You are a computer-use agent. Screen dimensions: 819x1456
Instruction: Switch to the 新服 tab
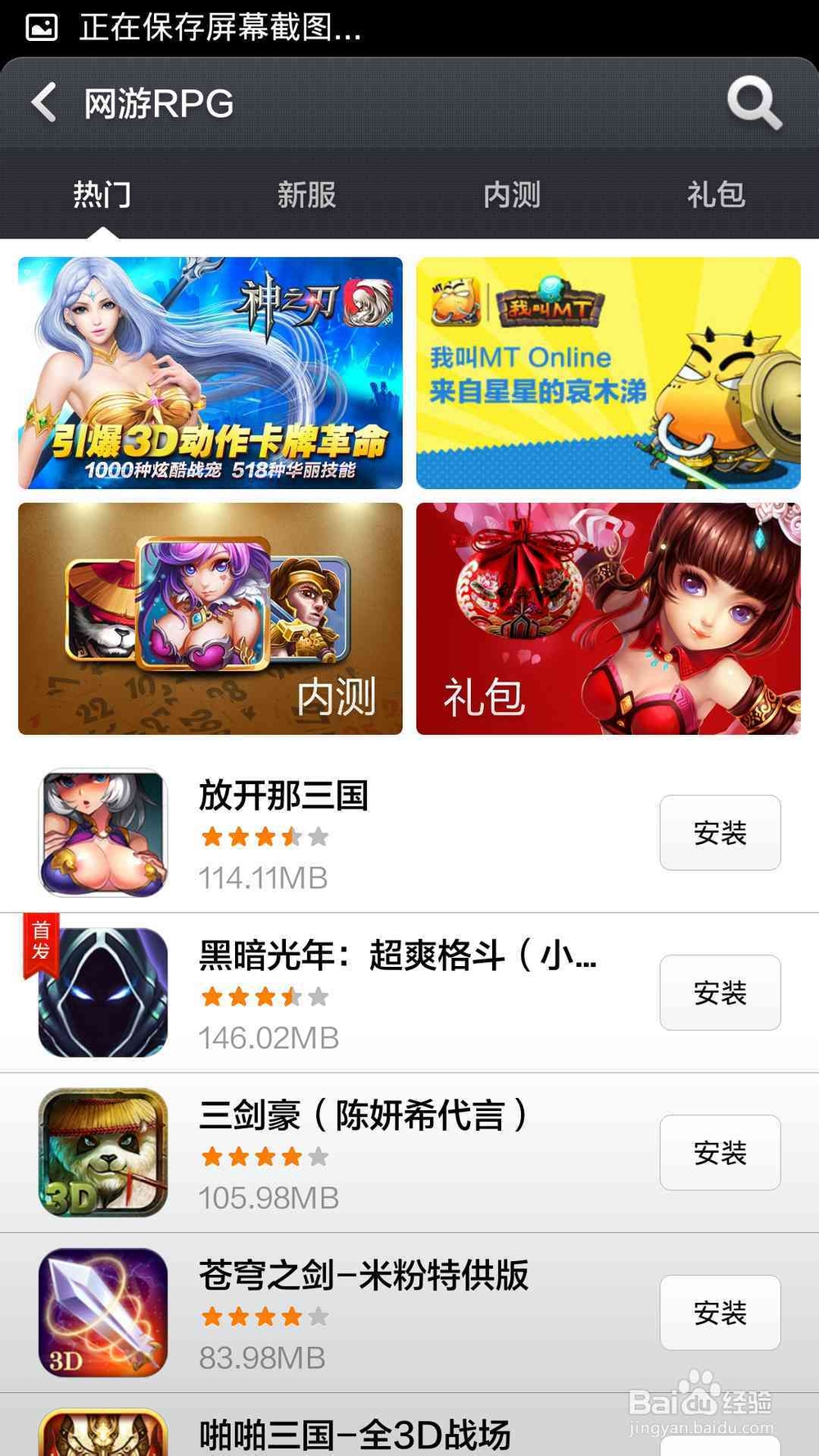[x=305, y=194]
